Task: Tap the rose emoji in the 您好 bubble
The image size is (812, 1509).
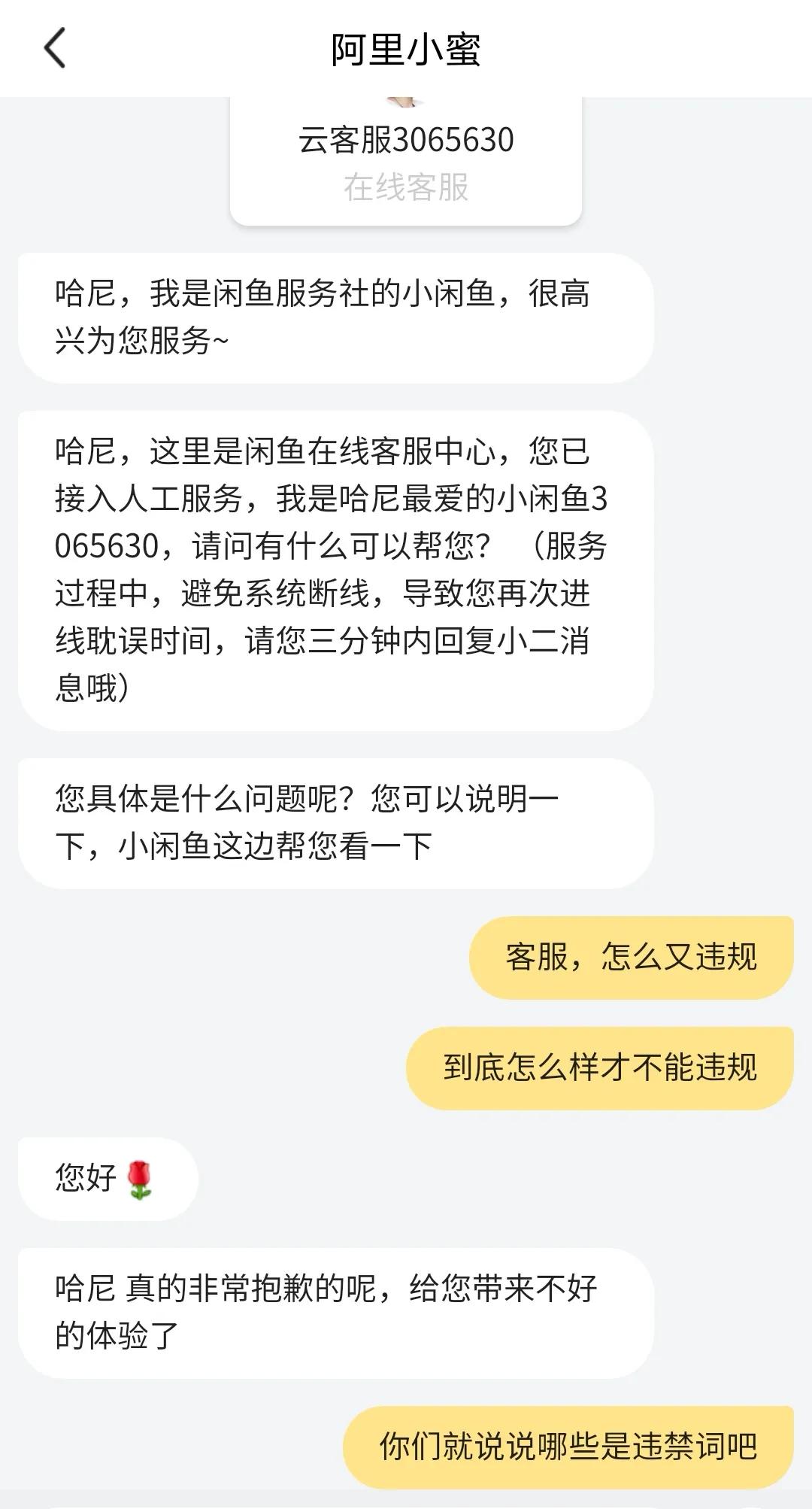Action: pos(139,1177)
